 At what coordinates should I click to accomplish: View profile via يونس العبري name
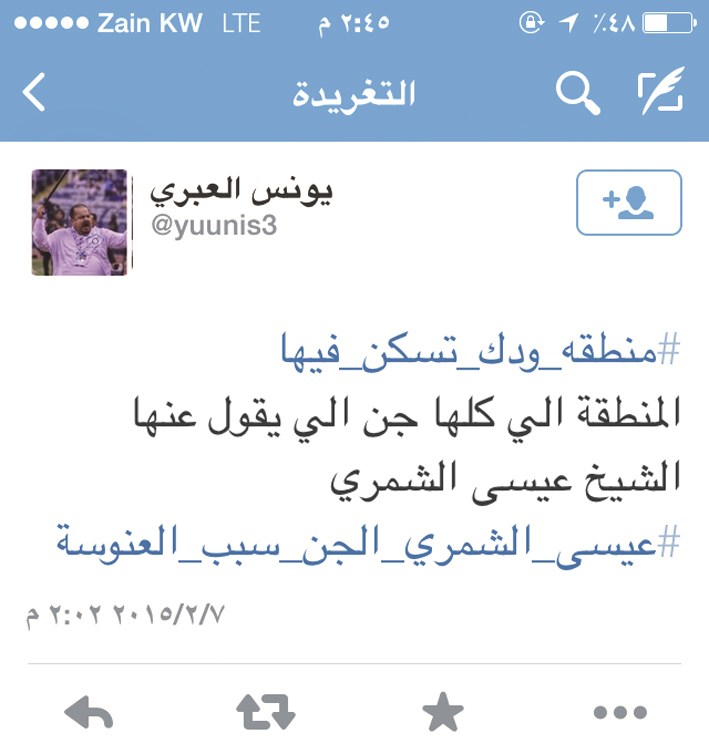pyautogui.click(x=241, y=193)
